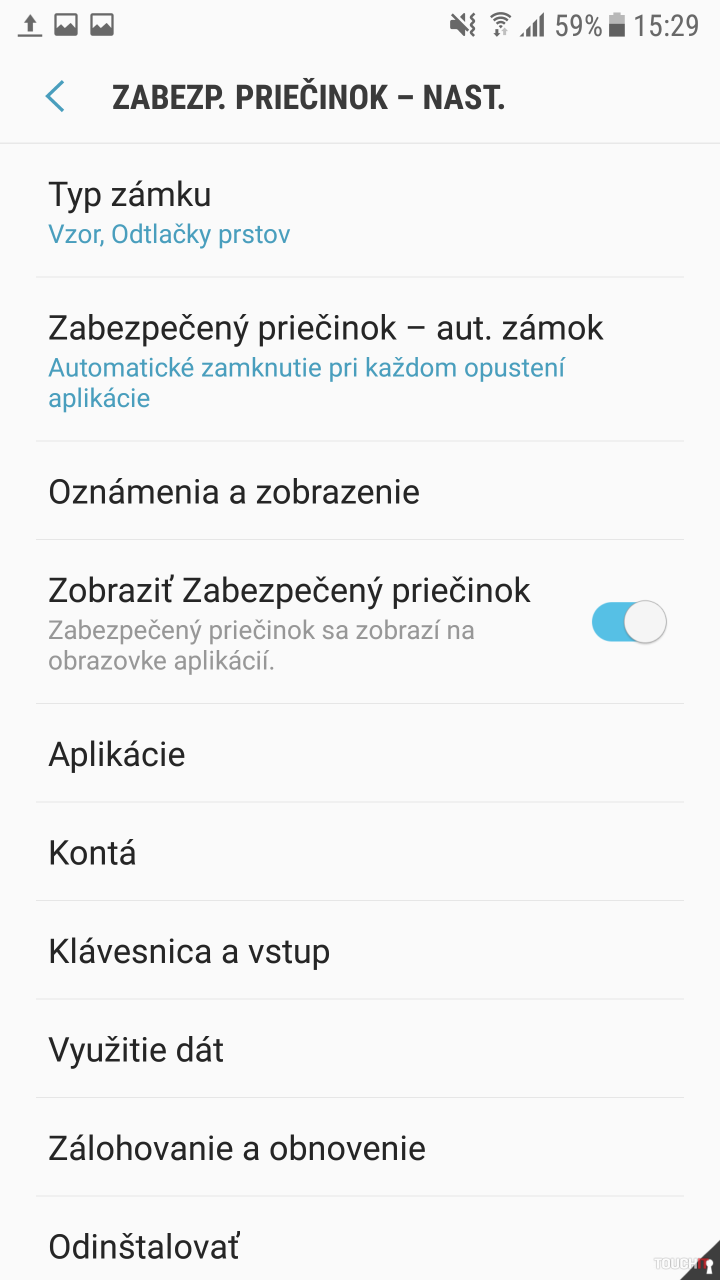Go back using the top-left arrow
This screenshot has height=1280, width=720.
(x=55, y=97)
